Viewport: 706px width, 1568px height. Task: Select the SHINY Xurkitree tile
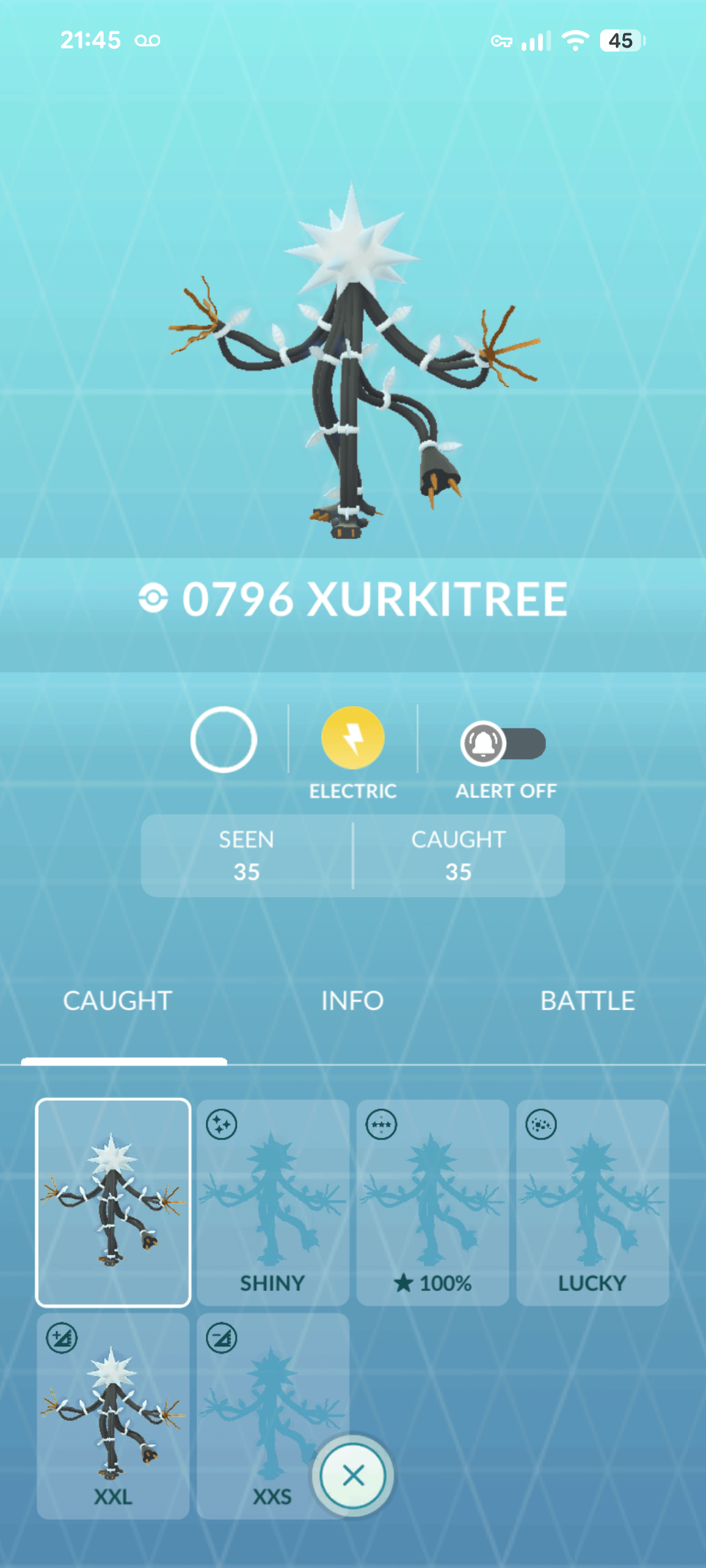[x=273, y=1203]
